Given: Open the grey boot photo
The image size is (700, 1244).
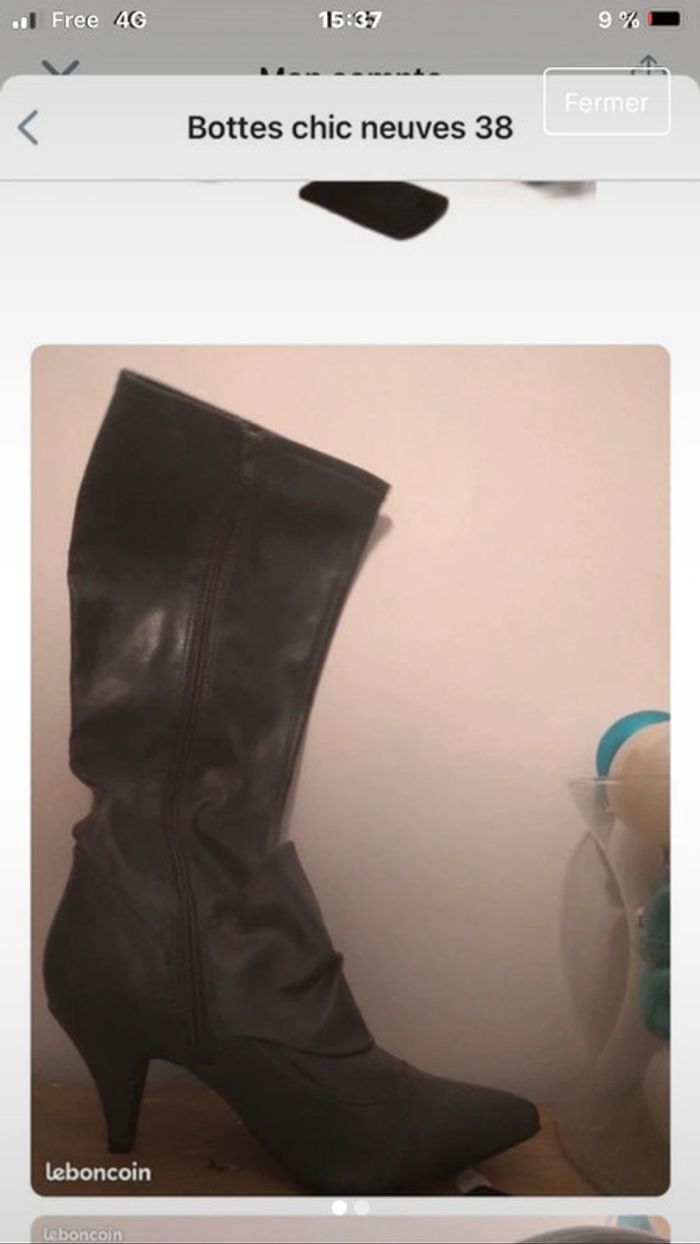Looking at the screenshot, I should [x=350, y=770].
